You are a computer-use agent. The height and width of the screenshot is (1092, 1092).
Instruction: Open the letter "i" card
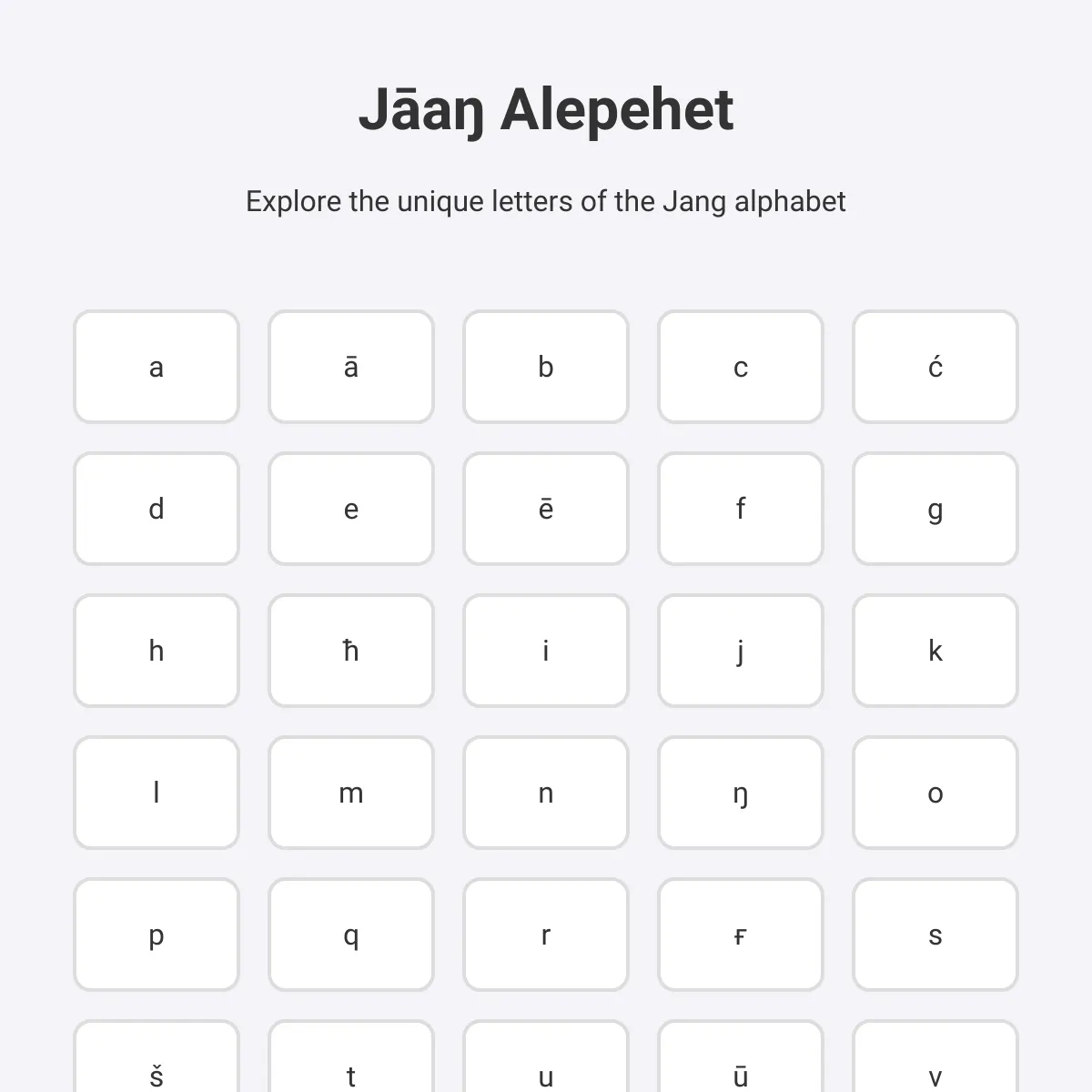(546, 651)
